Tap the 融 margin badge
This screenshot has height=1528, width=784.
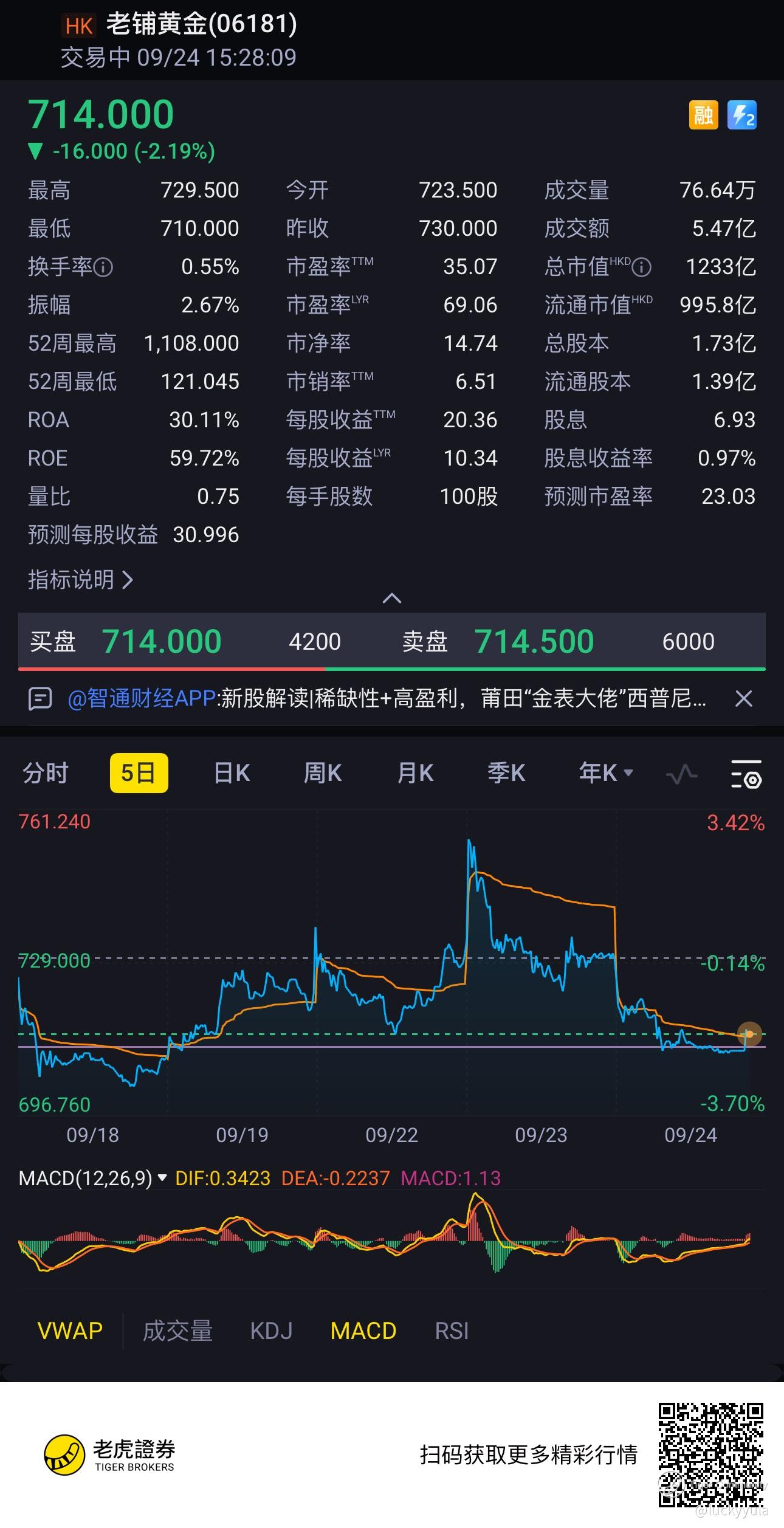(703, 115)
